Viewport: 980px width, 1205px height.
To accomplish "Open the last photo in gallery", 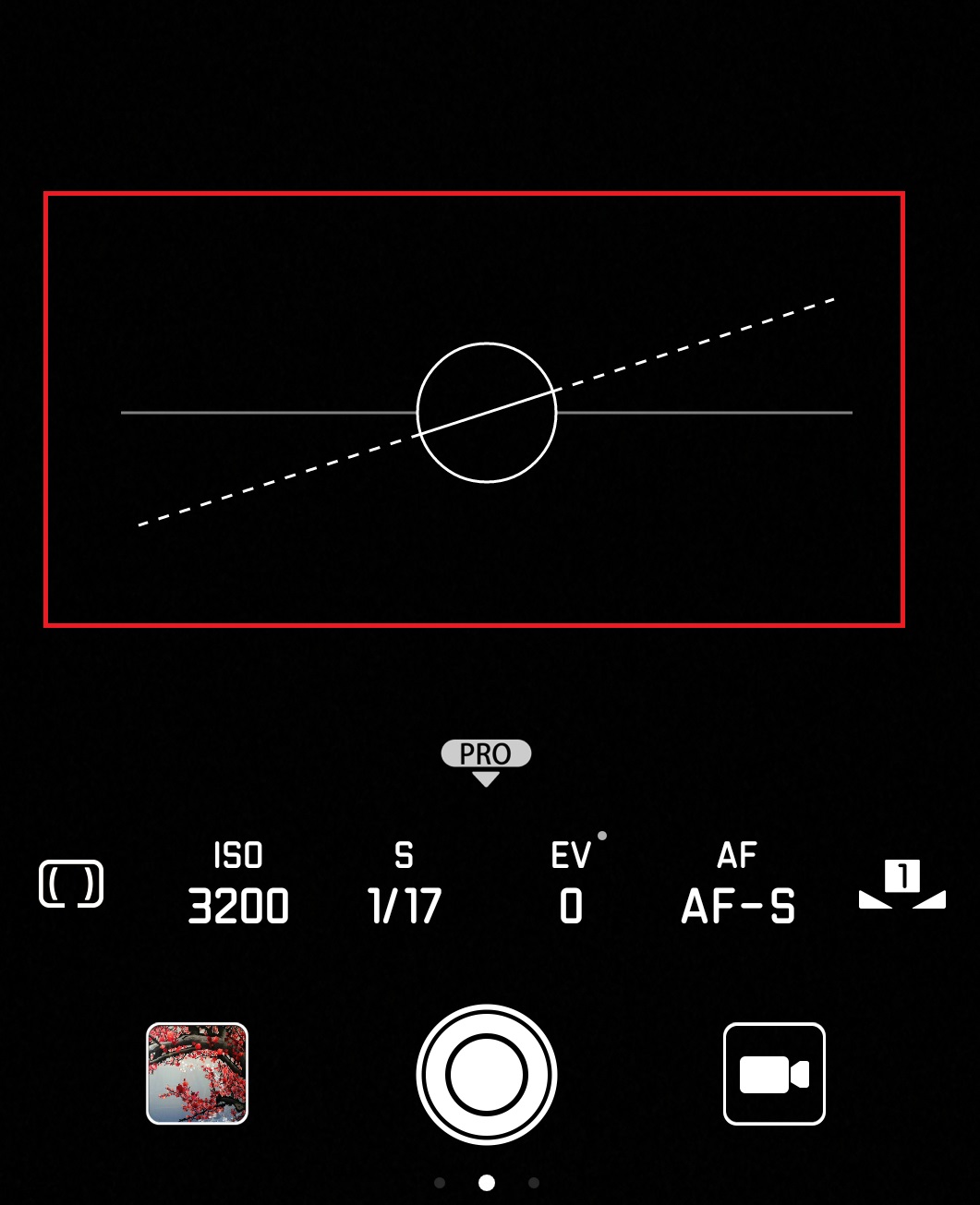I will point(197,1073).
